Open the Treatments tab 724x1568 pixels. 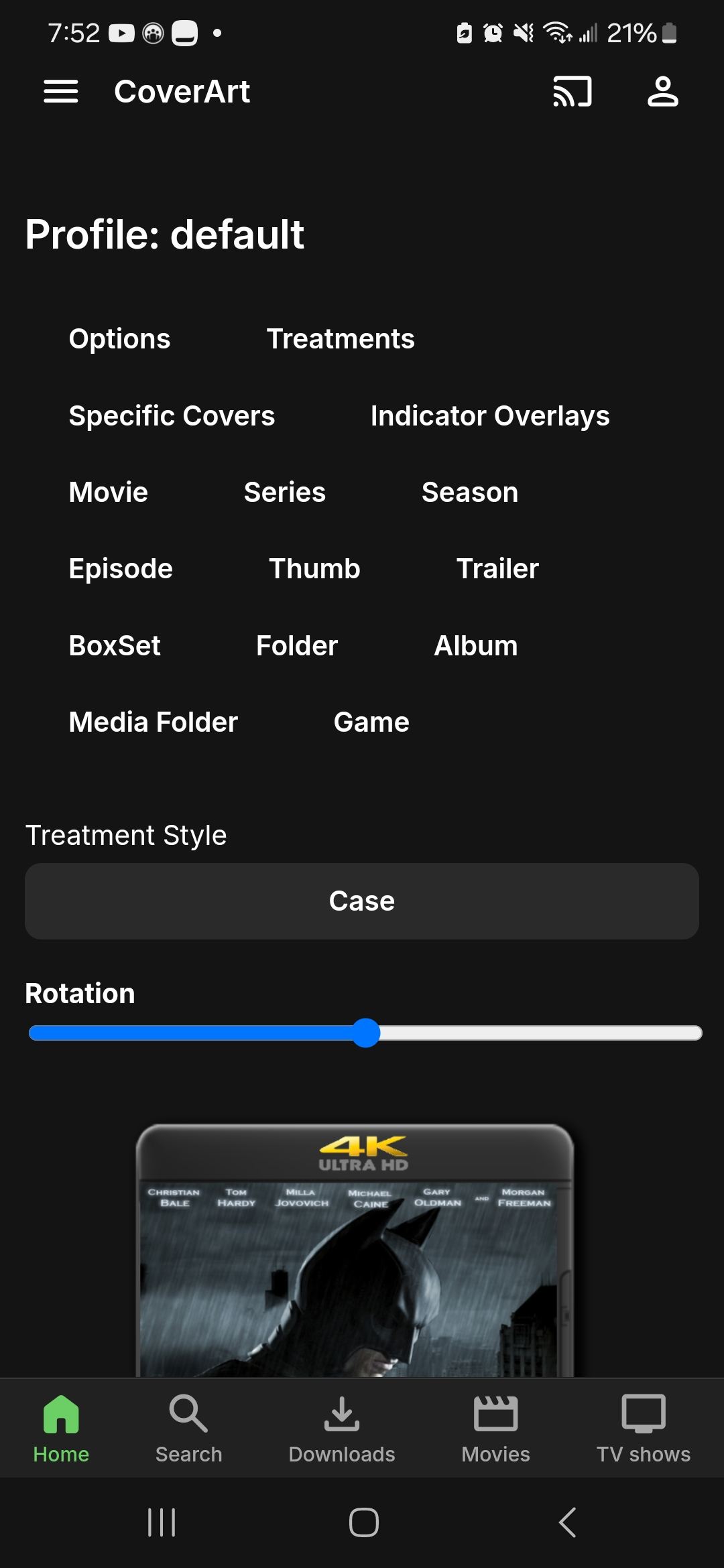point(341,339)
